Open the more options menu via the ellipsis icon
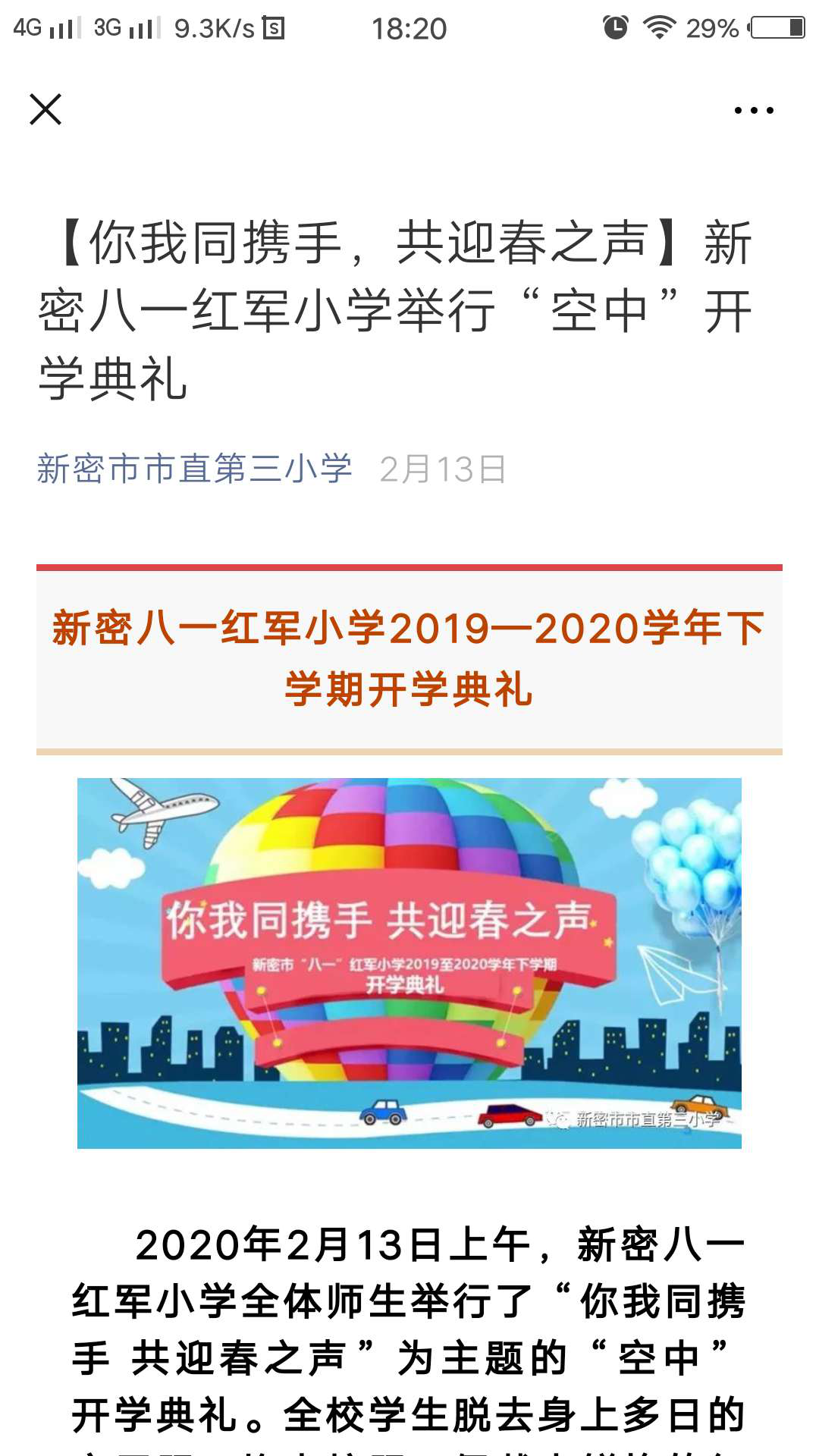The width and height of the screenshot is (819, 1456). [749, 110]
